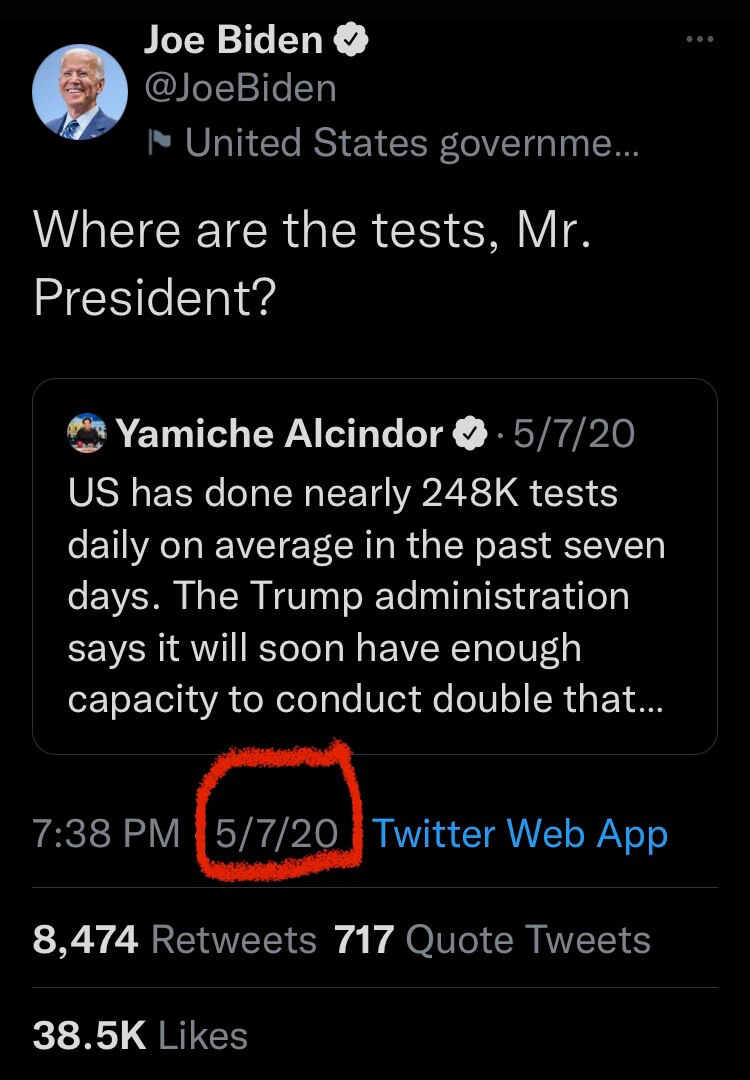Click Joe Biden's verified badge

352,38
